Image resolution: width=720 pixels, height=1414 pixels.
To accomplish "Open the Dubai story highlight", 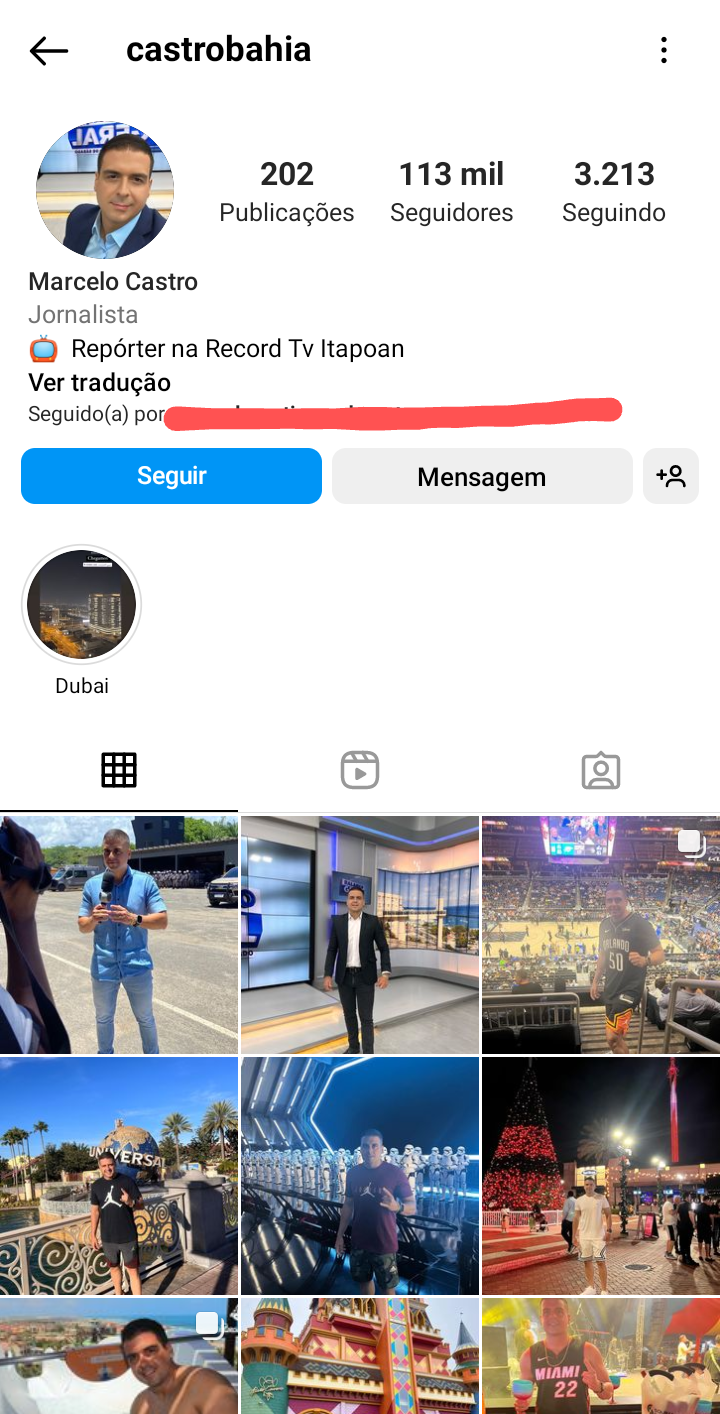I will coord(81,605).
